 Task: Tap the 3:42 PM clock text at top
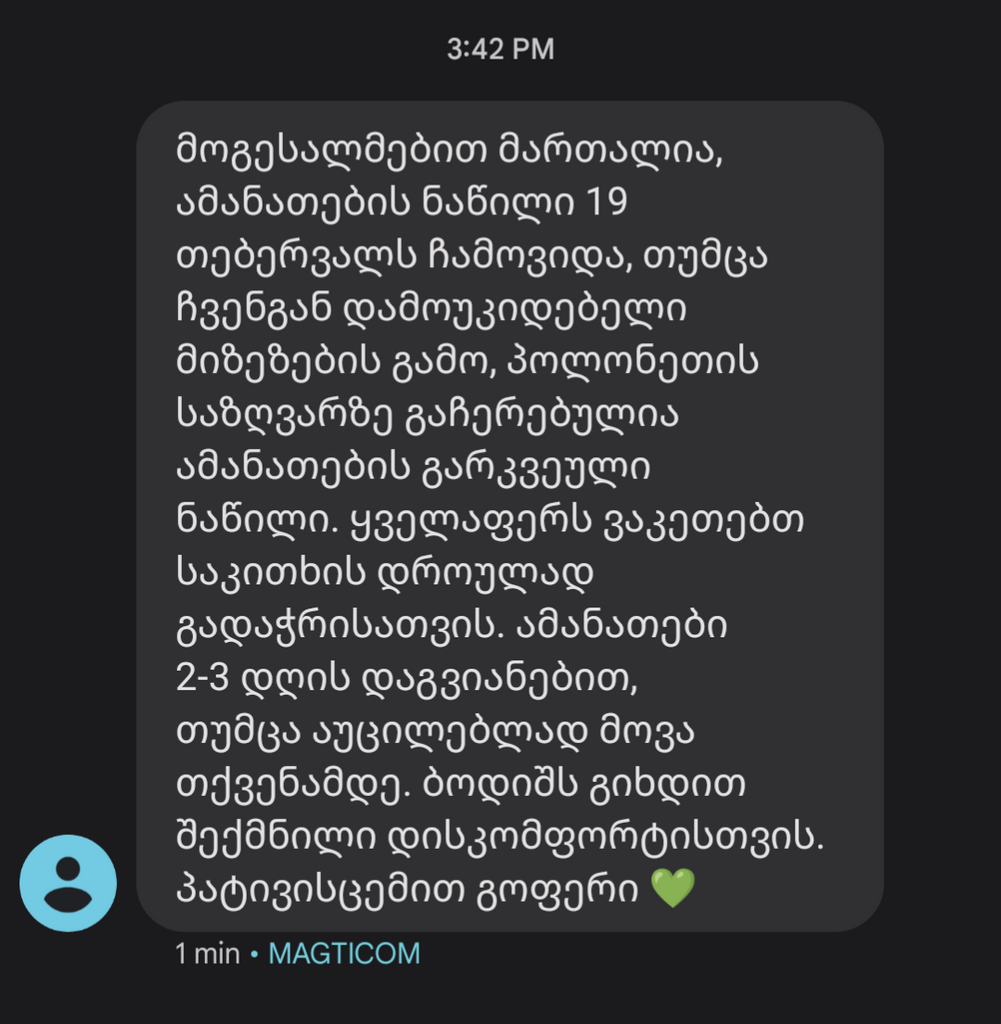tap(500, 47)
